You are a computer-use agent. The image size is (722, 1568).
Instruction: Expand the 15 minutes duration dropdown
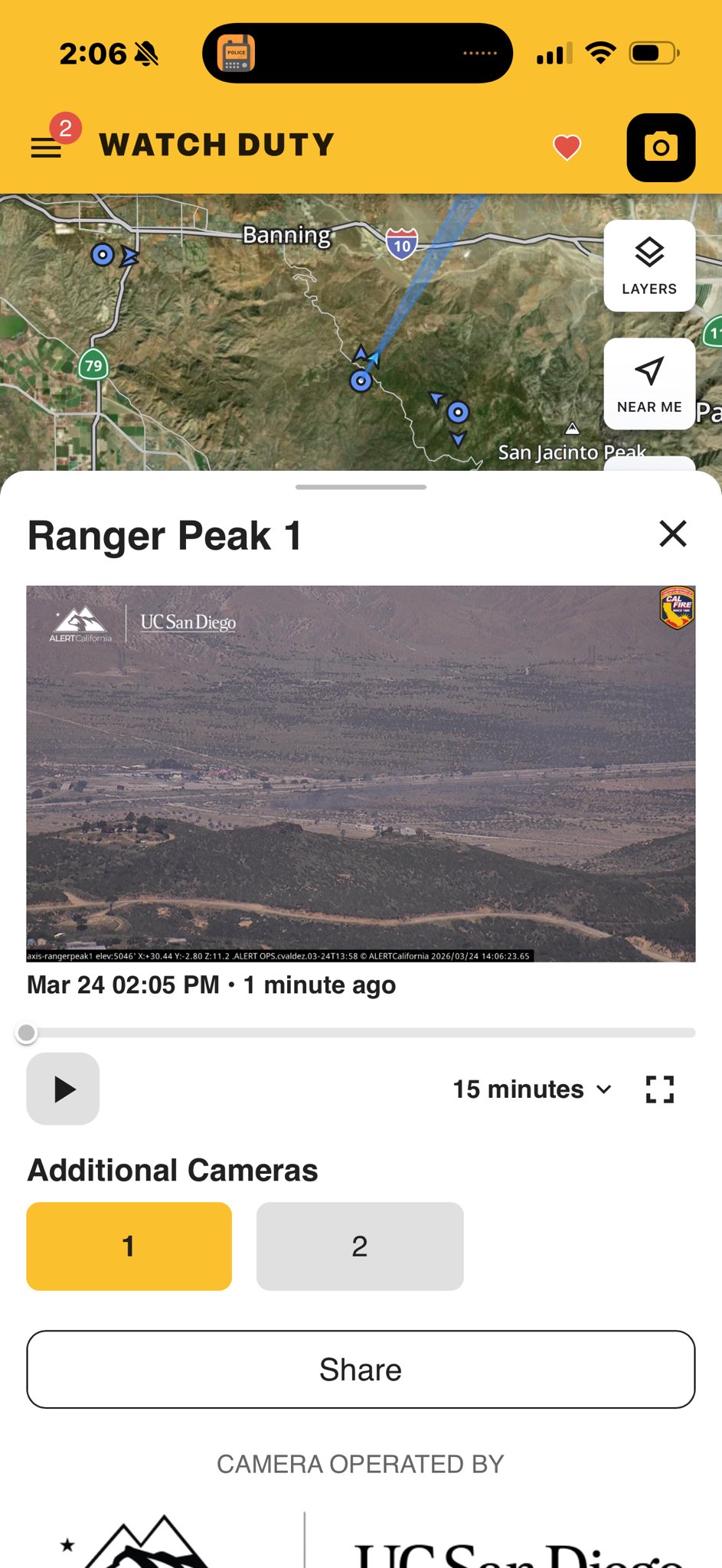point(532,1089)
